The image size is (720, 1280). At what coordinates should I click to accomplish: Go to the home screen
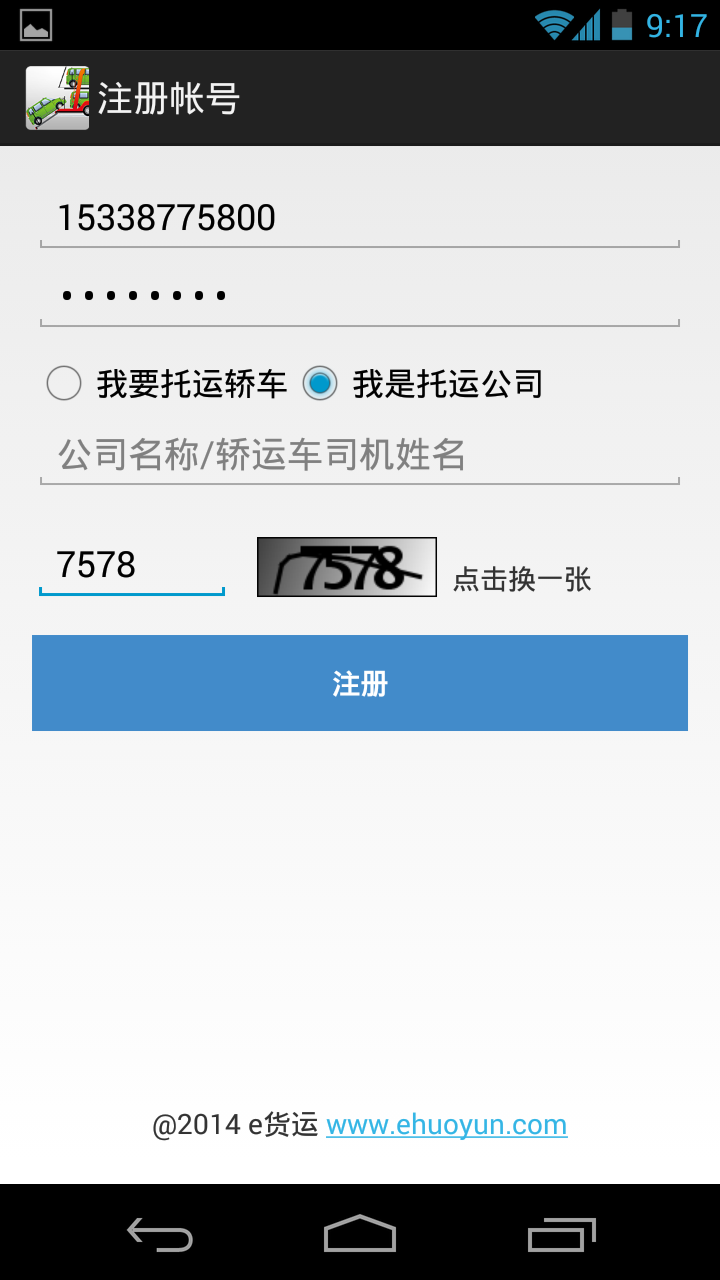tap(360, 1233)
